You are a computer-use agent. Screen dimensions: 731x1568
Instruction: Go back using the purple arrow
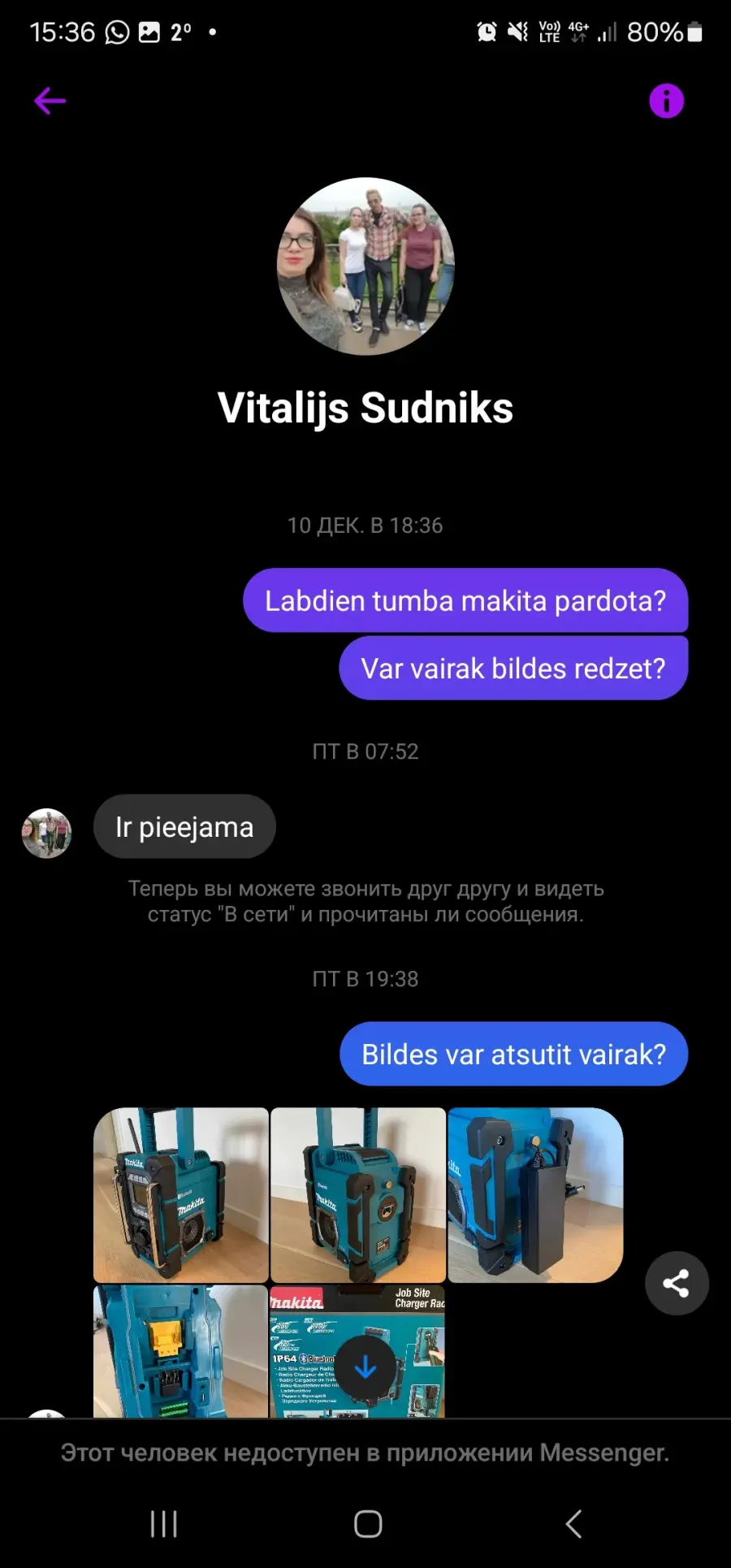(x=50, y=102)
